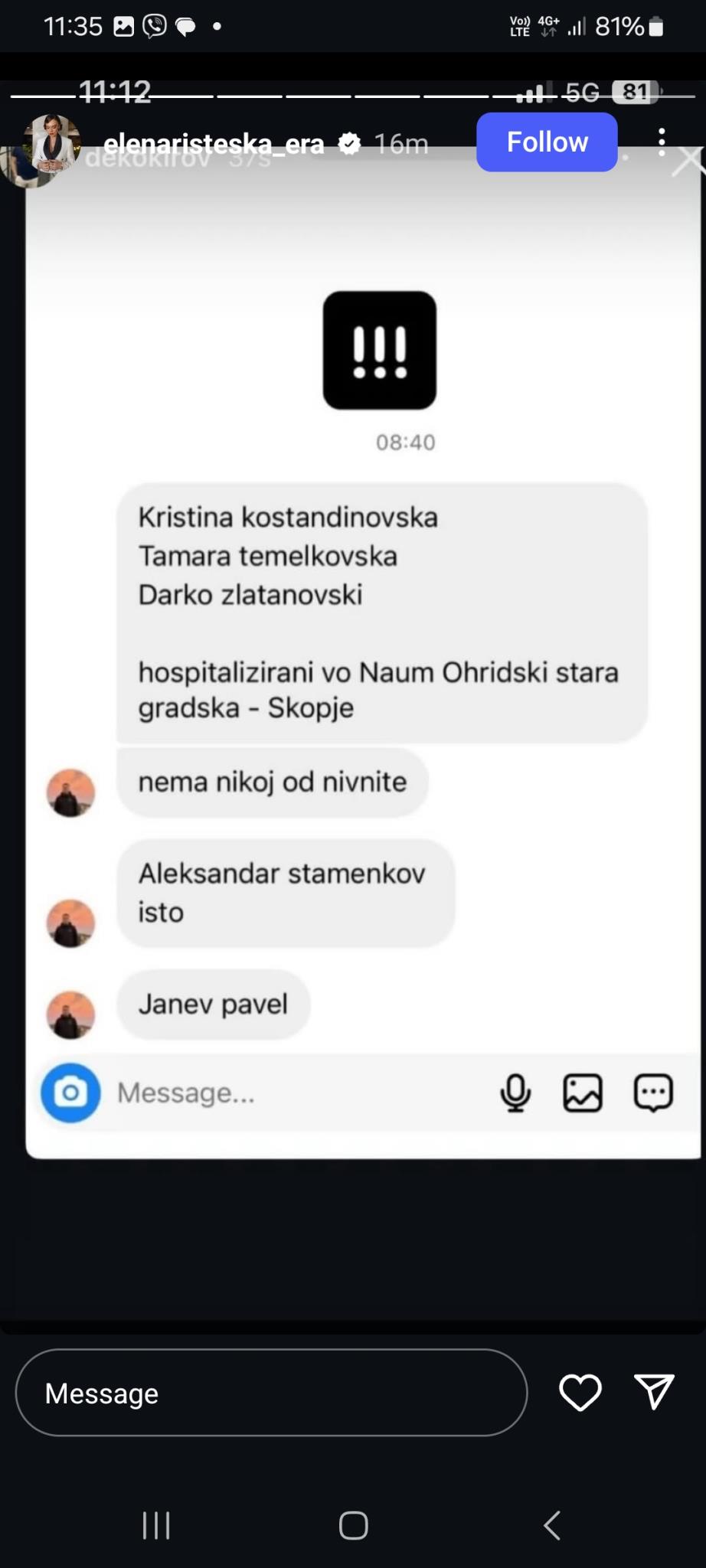Share this story via paper plane icon
The width and height of the screenshot is (706, 1568).
coord(654,1391)
